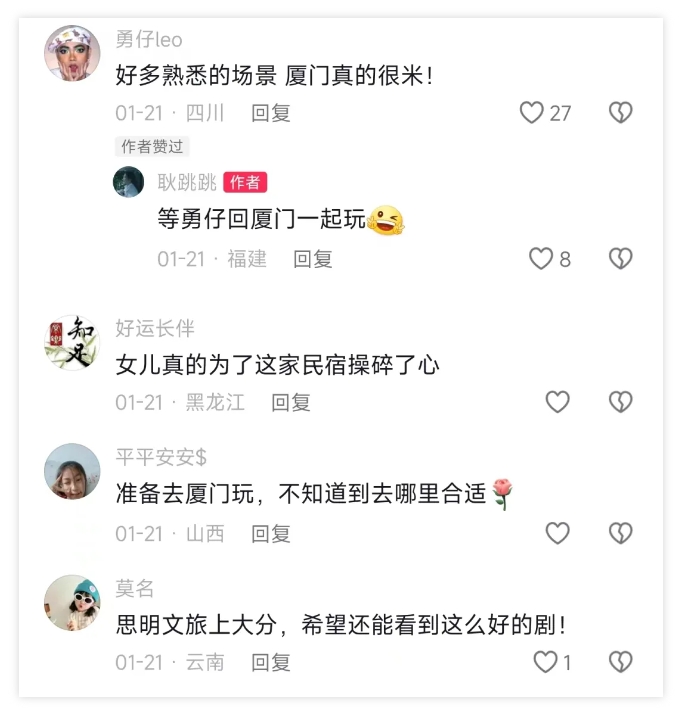Open 好运长伴's avatar
The height and width of the screenshot is (708, 681).
coord(72,342)
